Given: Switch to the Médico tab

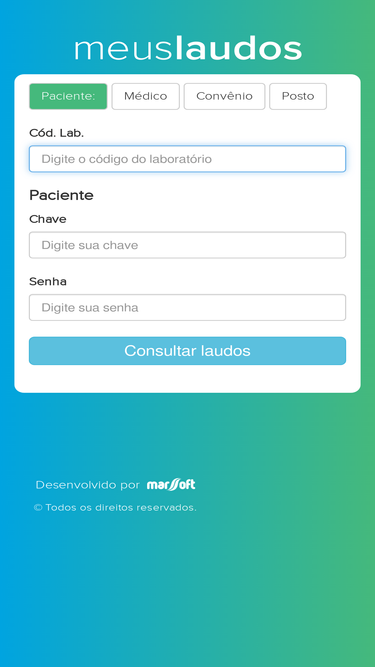Looking at the screenshot, I should (145, 96).
